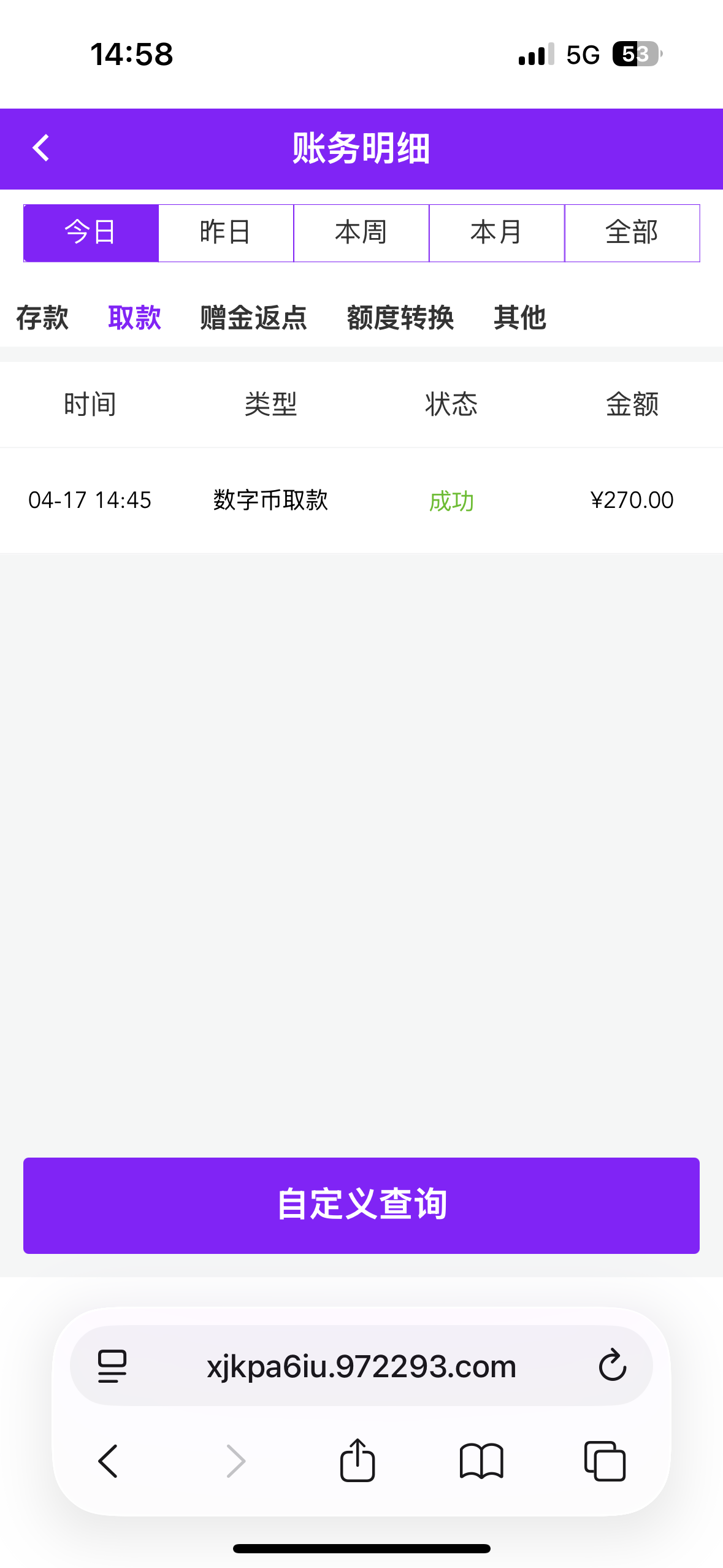This screenshot has height=1568, width=723.
Task: Show all open Safari tabs
Action: click(x=605, y=1461)
